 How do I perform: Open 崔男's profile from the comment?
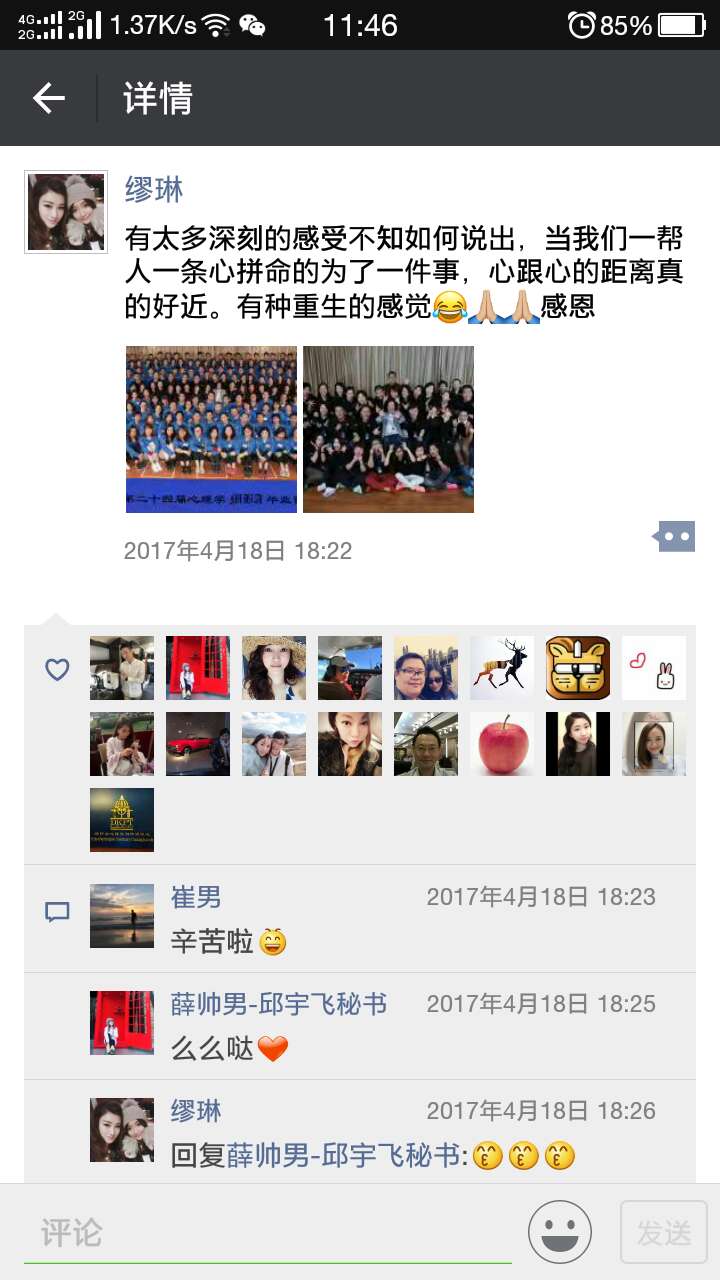click(196, 897)
